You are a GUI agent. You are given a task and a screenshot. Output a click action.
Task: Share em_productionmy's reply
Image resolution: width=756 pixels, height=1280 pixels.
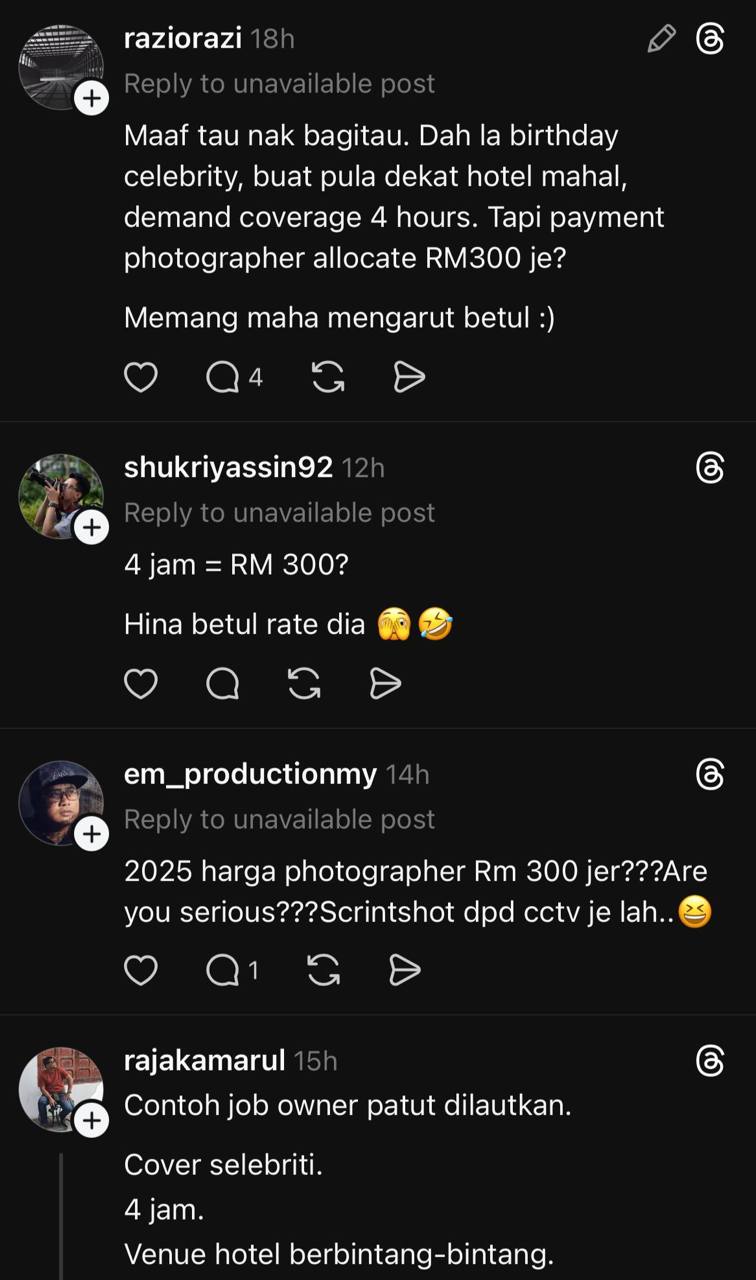[x=403, y=969]
